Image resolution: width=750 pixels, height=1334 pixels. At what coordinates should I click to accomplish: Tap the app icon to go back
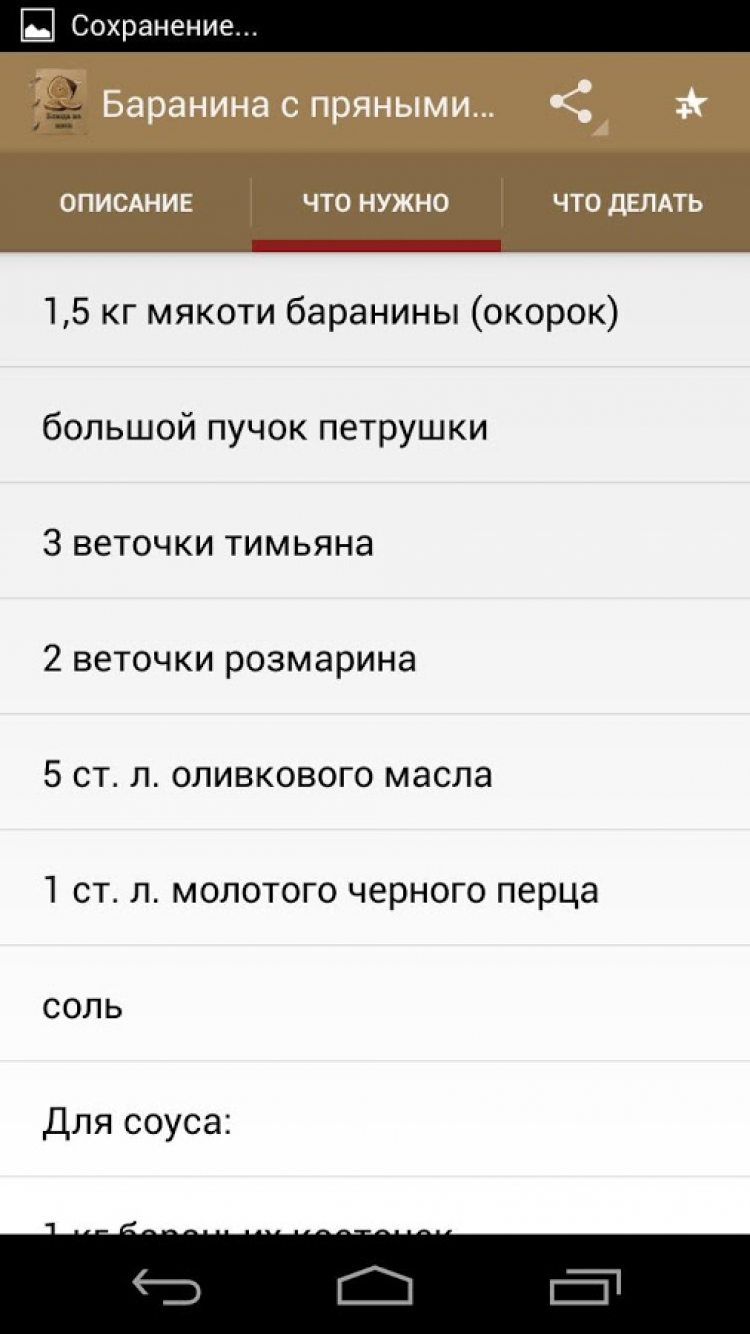coord(58,103)
